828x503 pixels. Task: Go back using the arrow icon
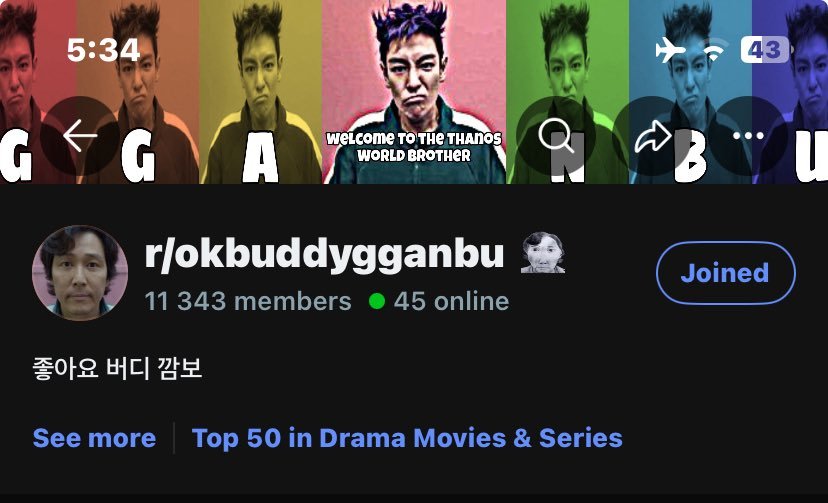pyautogui.click(x=79, y=137)
